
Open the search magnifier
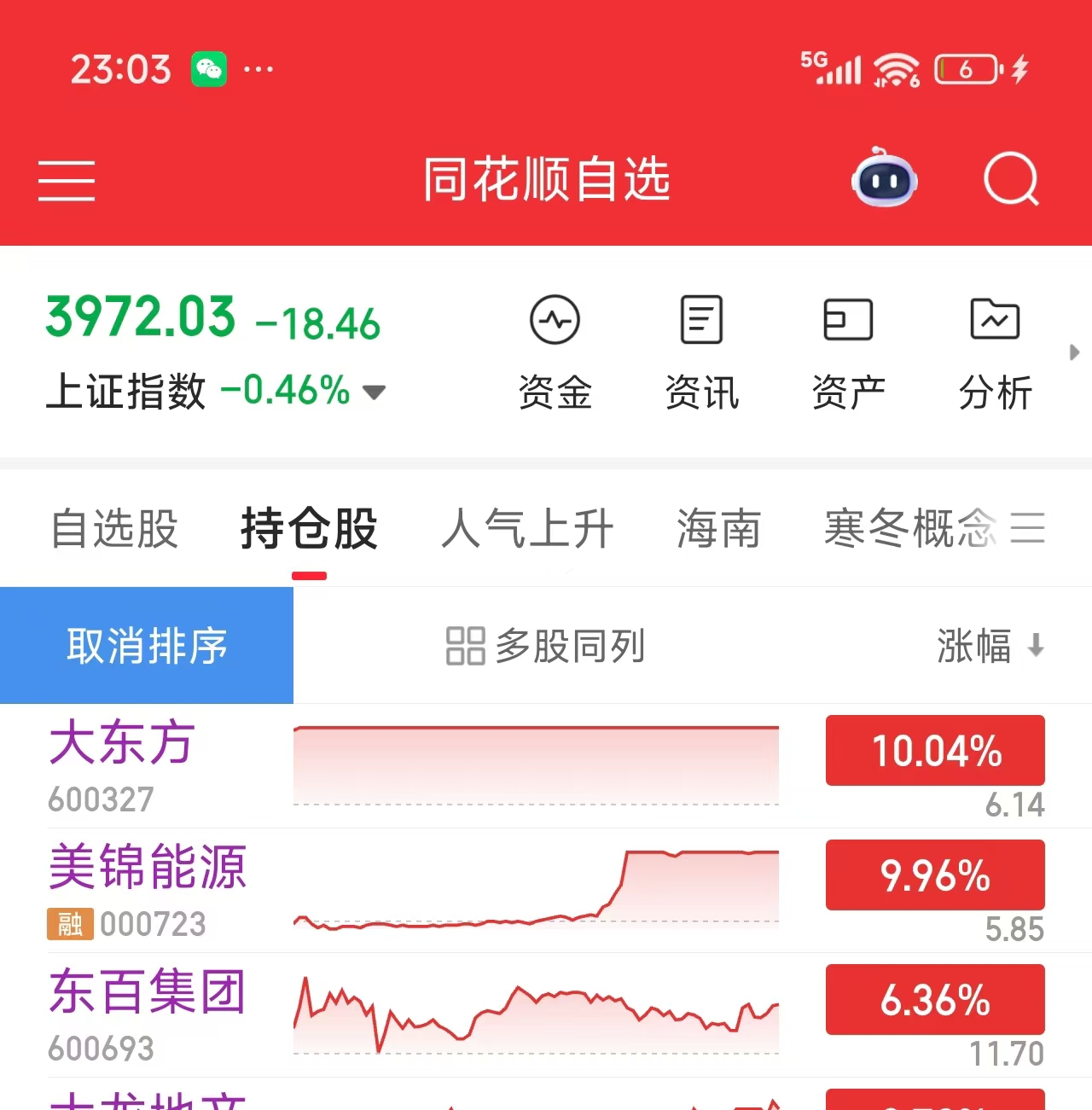(1011, 180)
